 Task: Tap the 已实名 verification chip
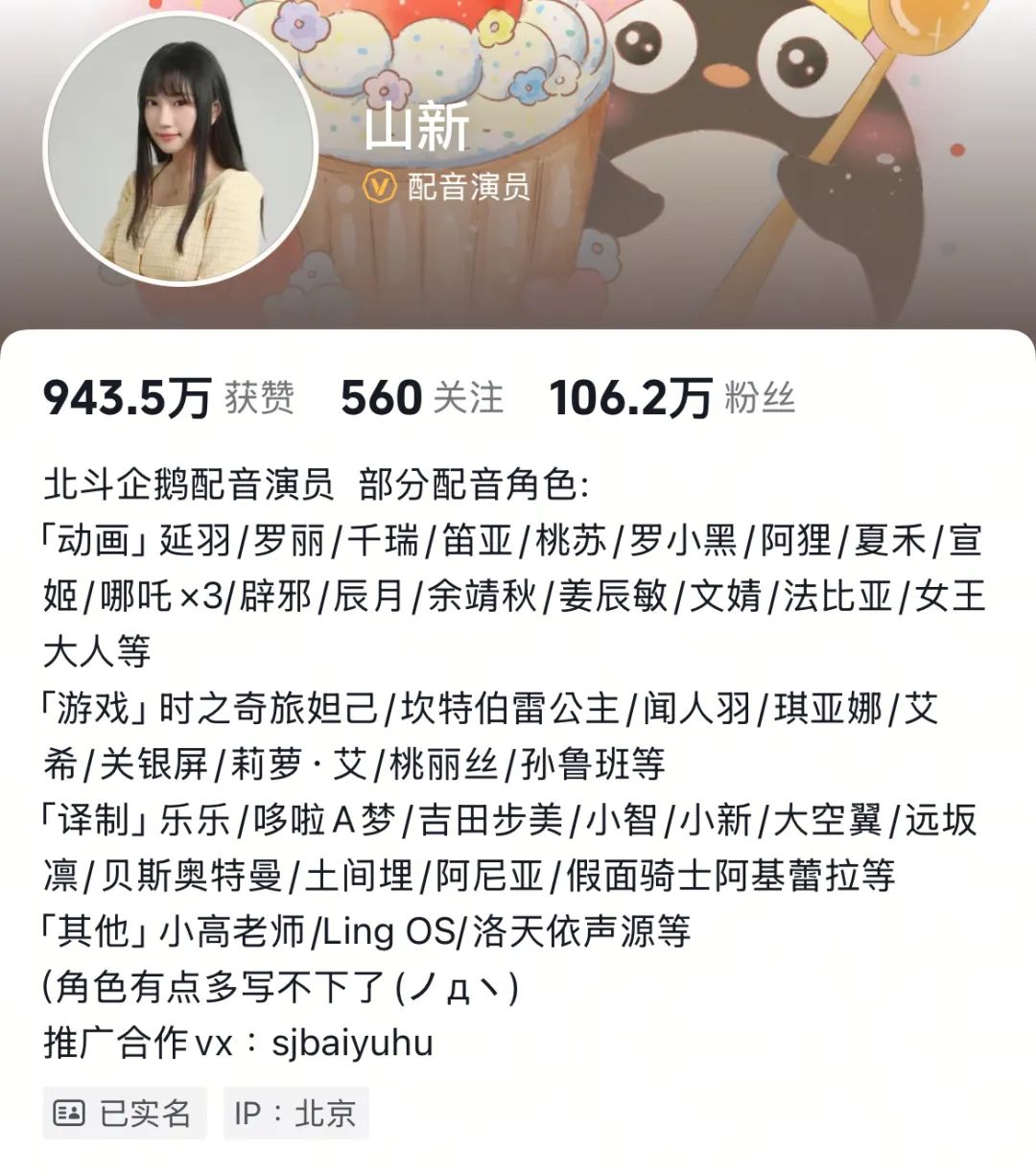point(124,1113)
